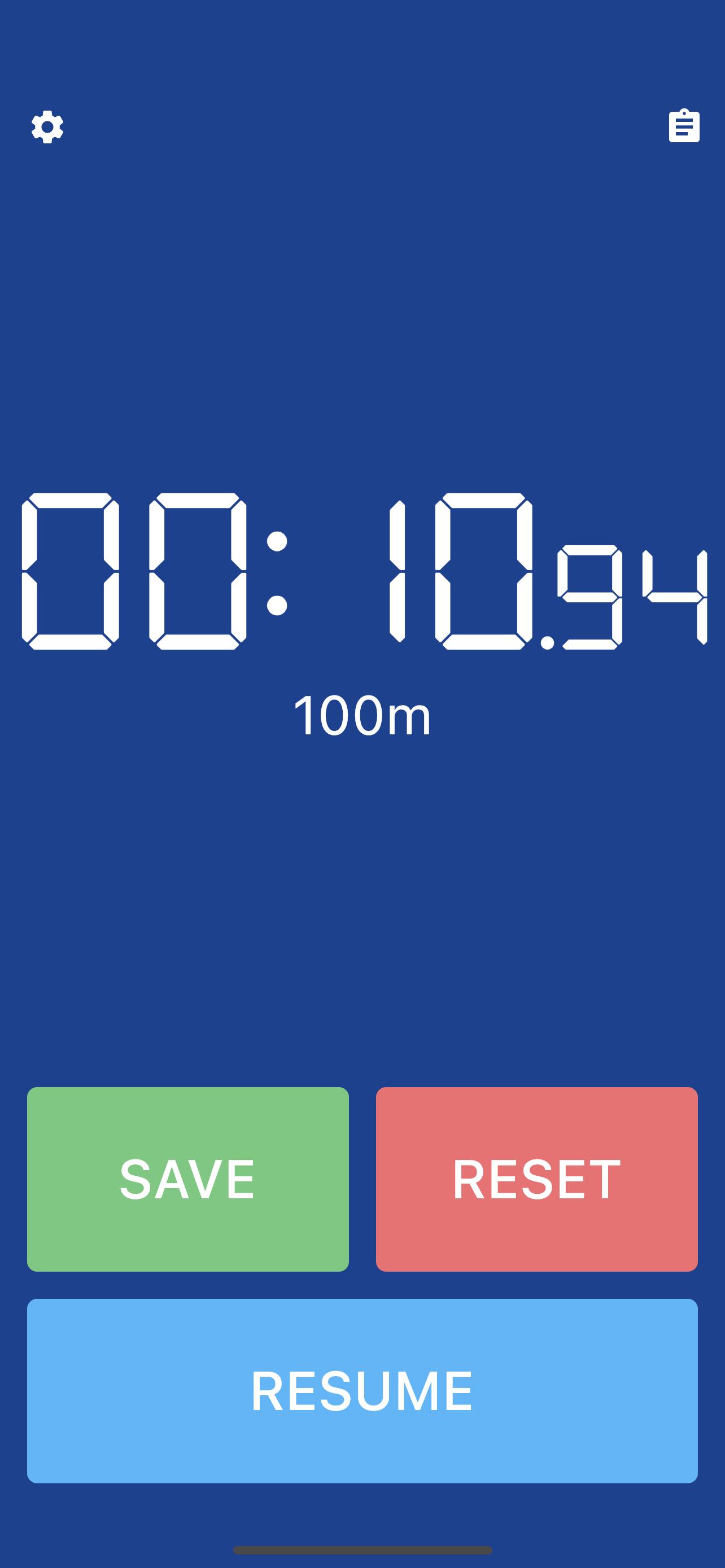The height and width of the screenshot is (1568, 725).
Task: Resume the stopwatch
Action: coord(362,1391)
